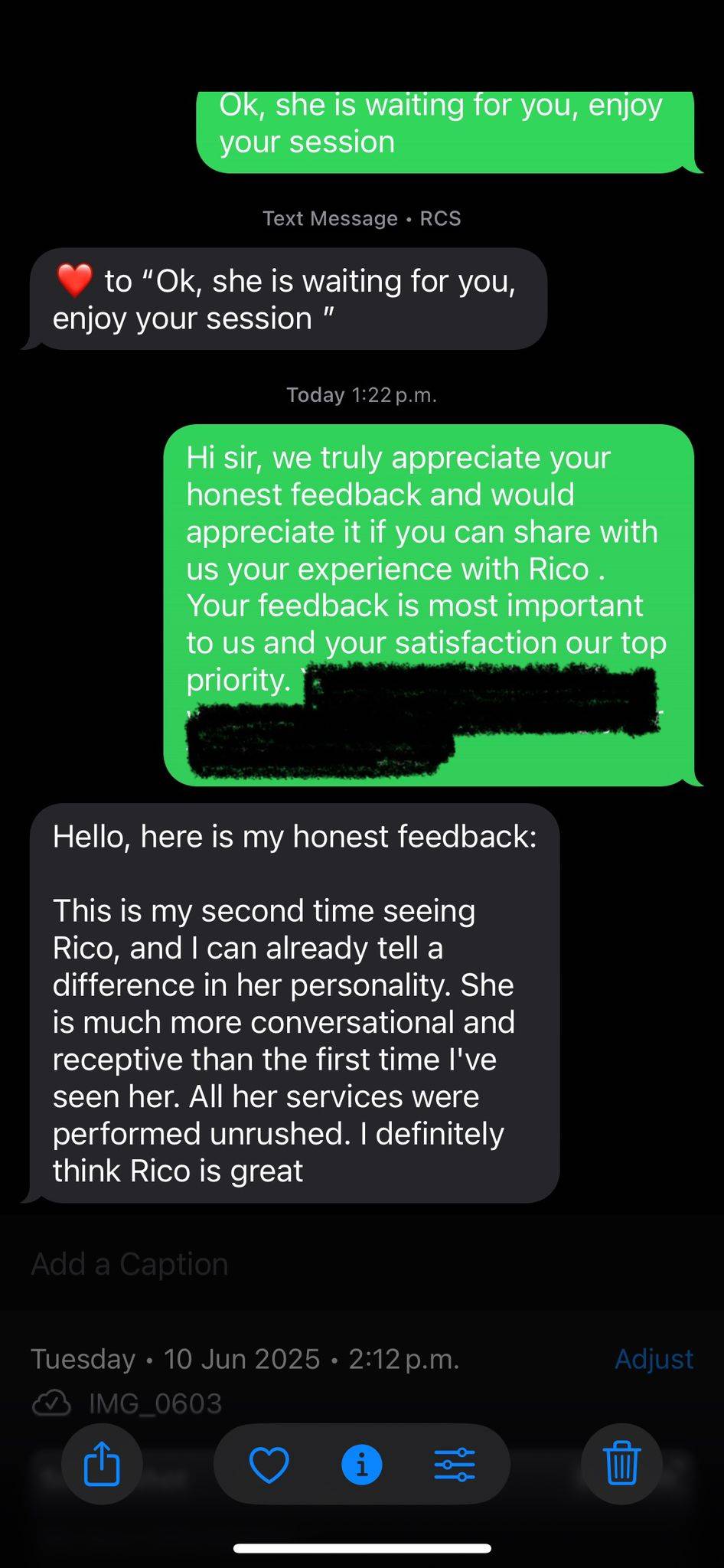Image resolution: width=724 pixels, height=1568 pixels.
Task: Tap the info button in the toolbar
Action: (x=361, y=1465)
